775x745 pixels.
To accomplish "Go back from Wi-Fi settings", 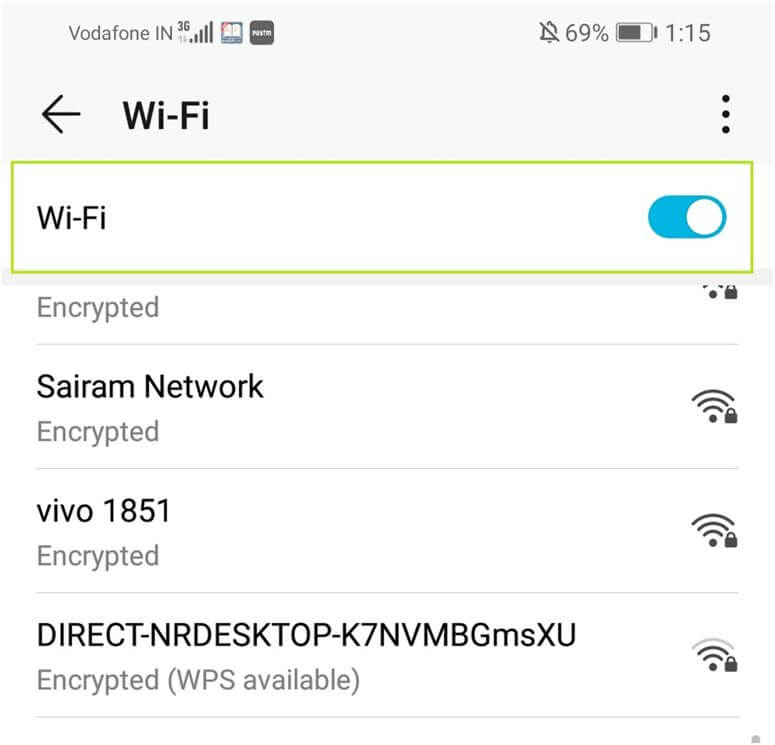I will point(60,115).
